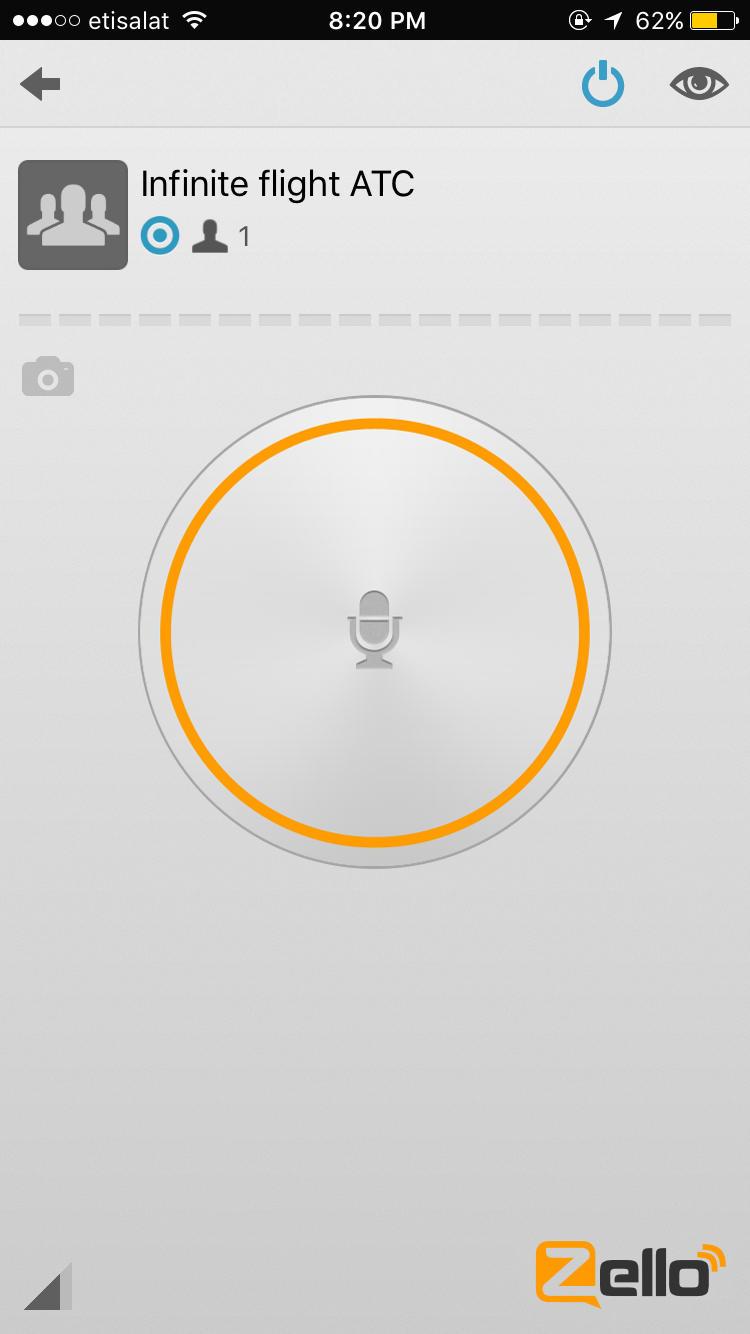Tap the big microphone talk button
This screenshot has height=1334, width=750.
375,632
